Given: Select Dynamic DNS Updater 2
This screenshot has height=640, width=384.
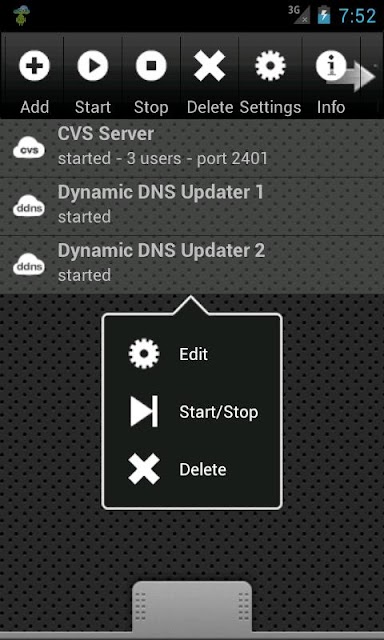Looking at the screenshot, I should click(x=192, y=264).
